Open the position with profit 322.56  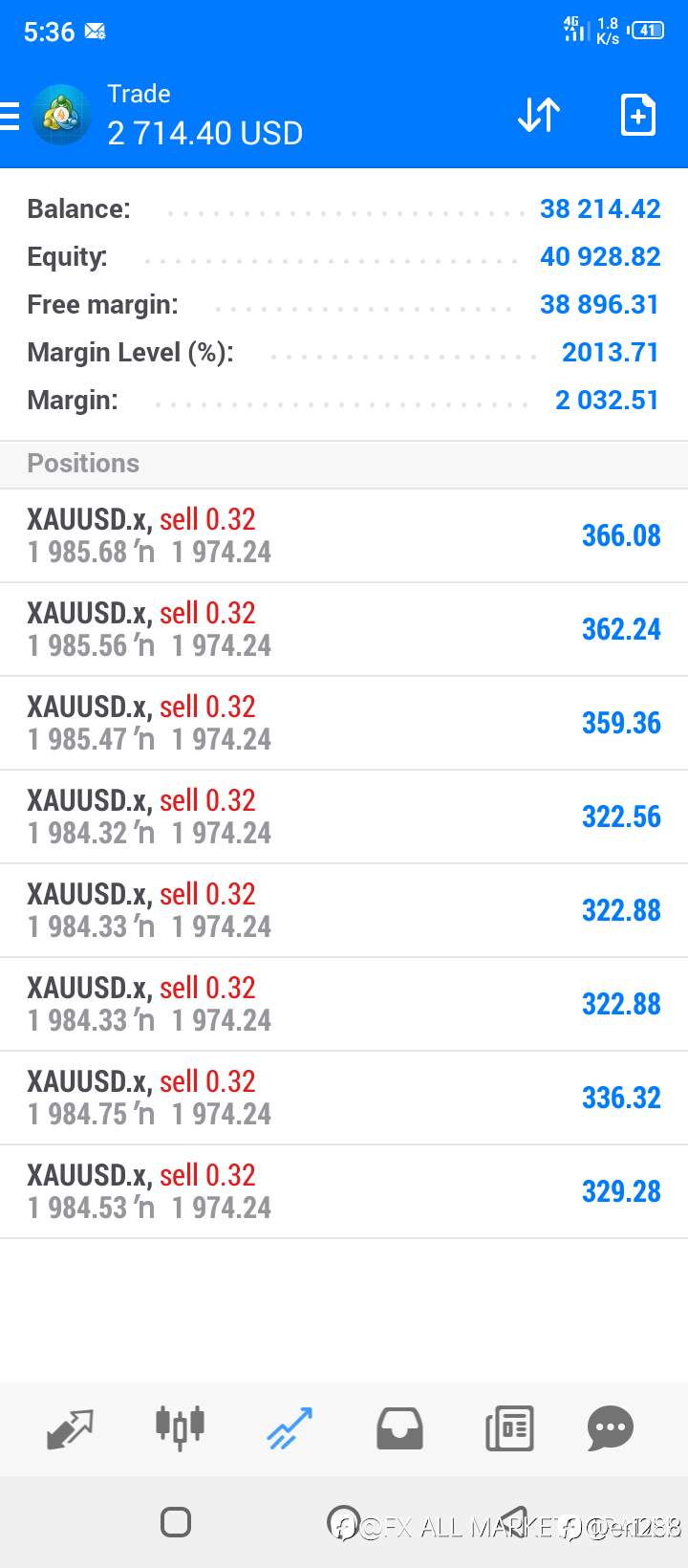[344, 817]
